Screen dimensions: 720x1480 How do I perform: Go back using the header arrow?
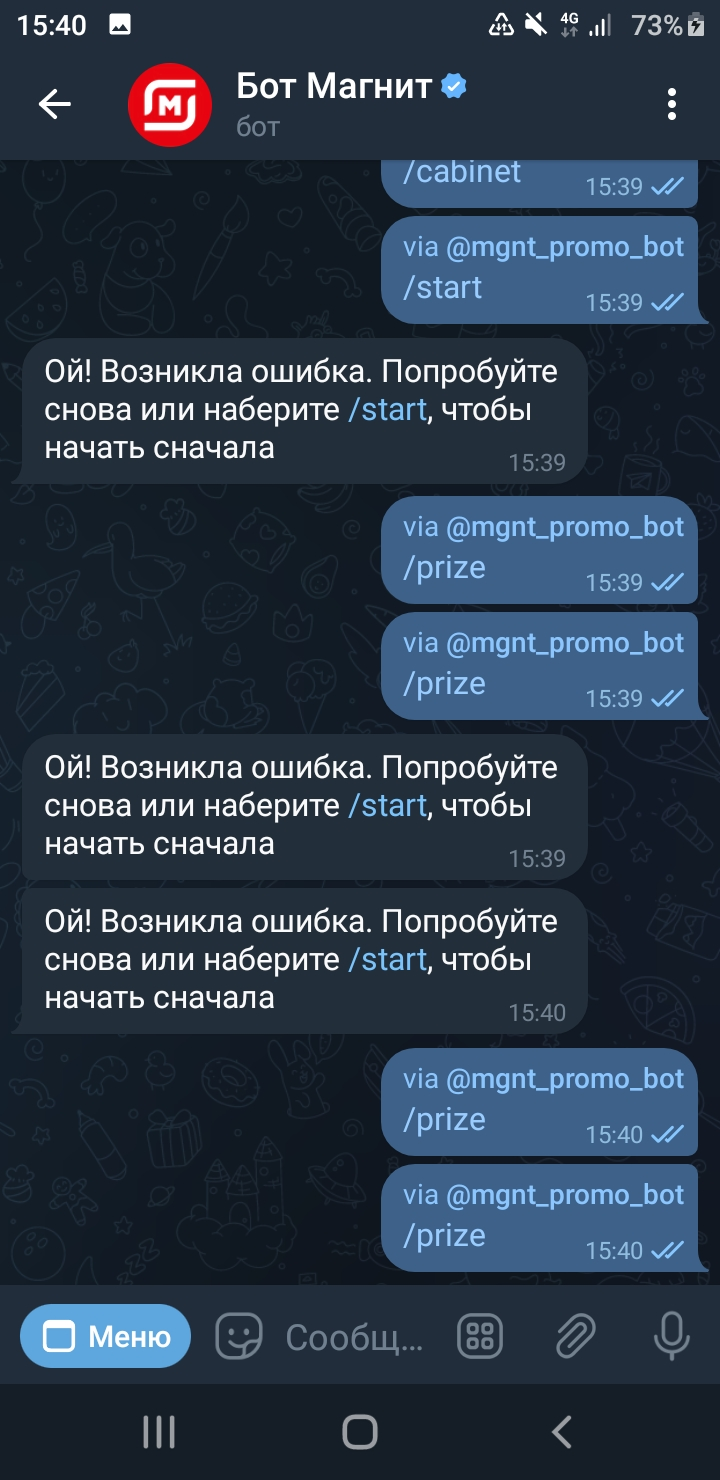[55, 104]
